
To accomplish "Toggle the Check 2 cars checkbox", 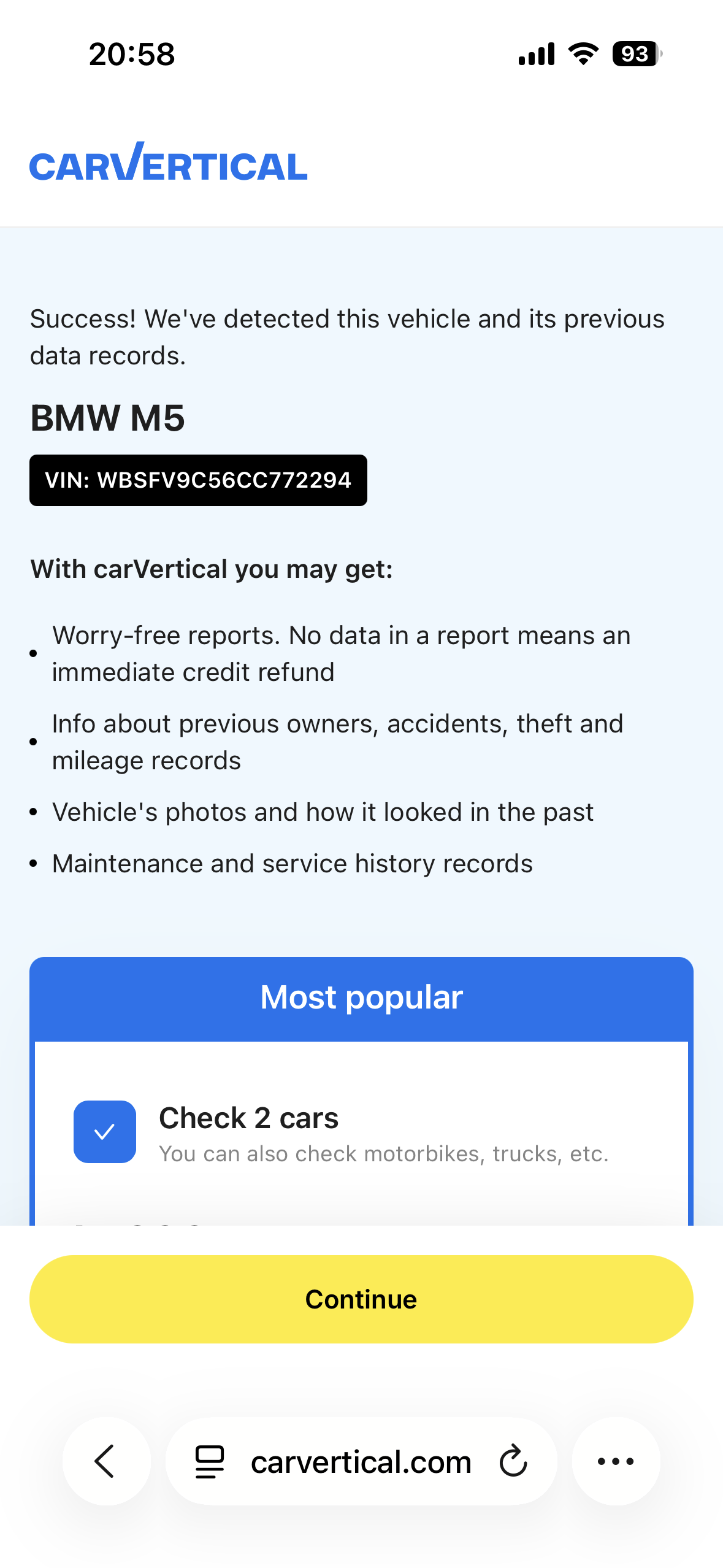I will pyautogui.click(x=105, y=1131).
